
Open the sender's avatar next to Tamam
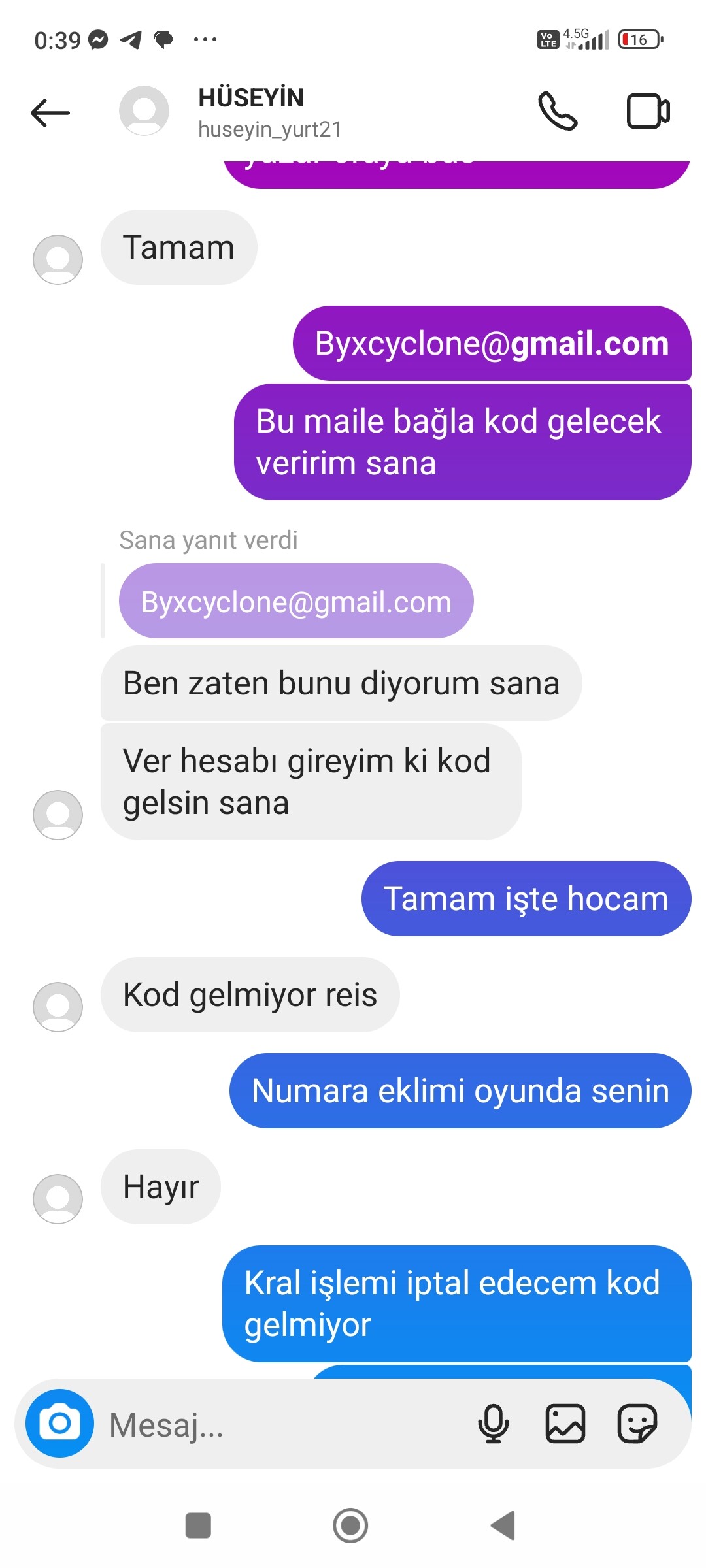click(58, 259)
